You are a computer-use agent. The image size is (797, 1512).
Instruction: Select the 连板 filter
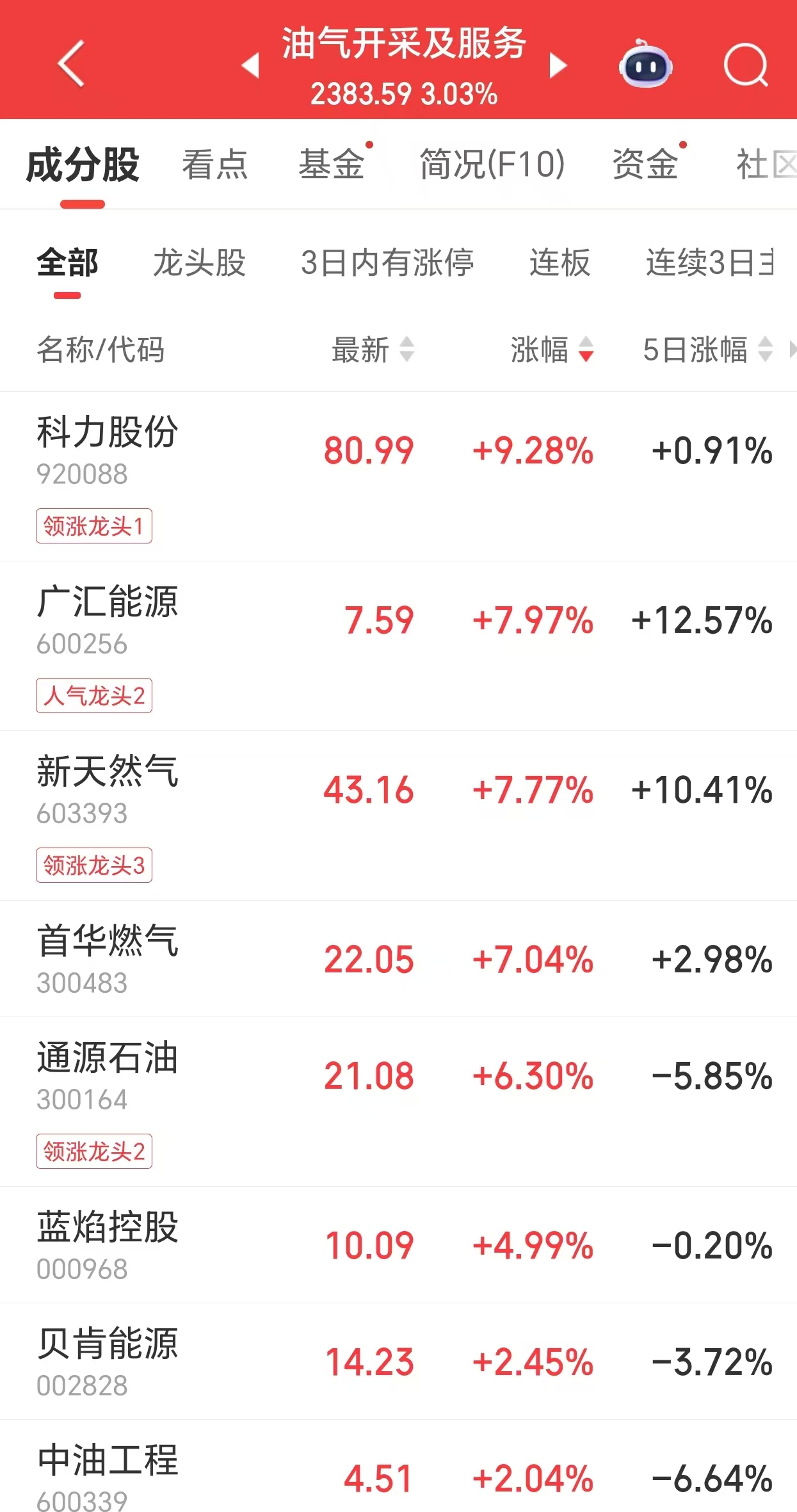[x=560, y=262]
